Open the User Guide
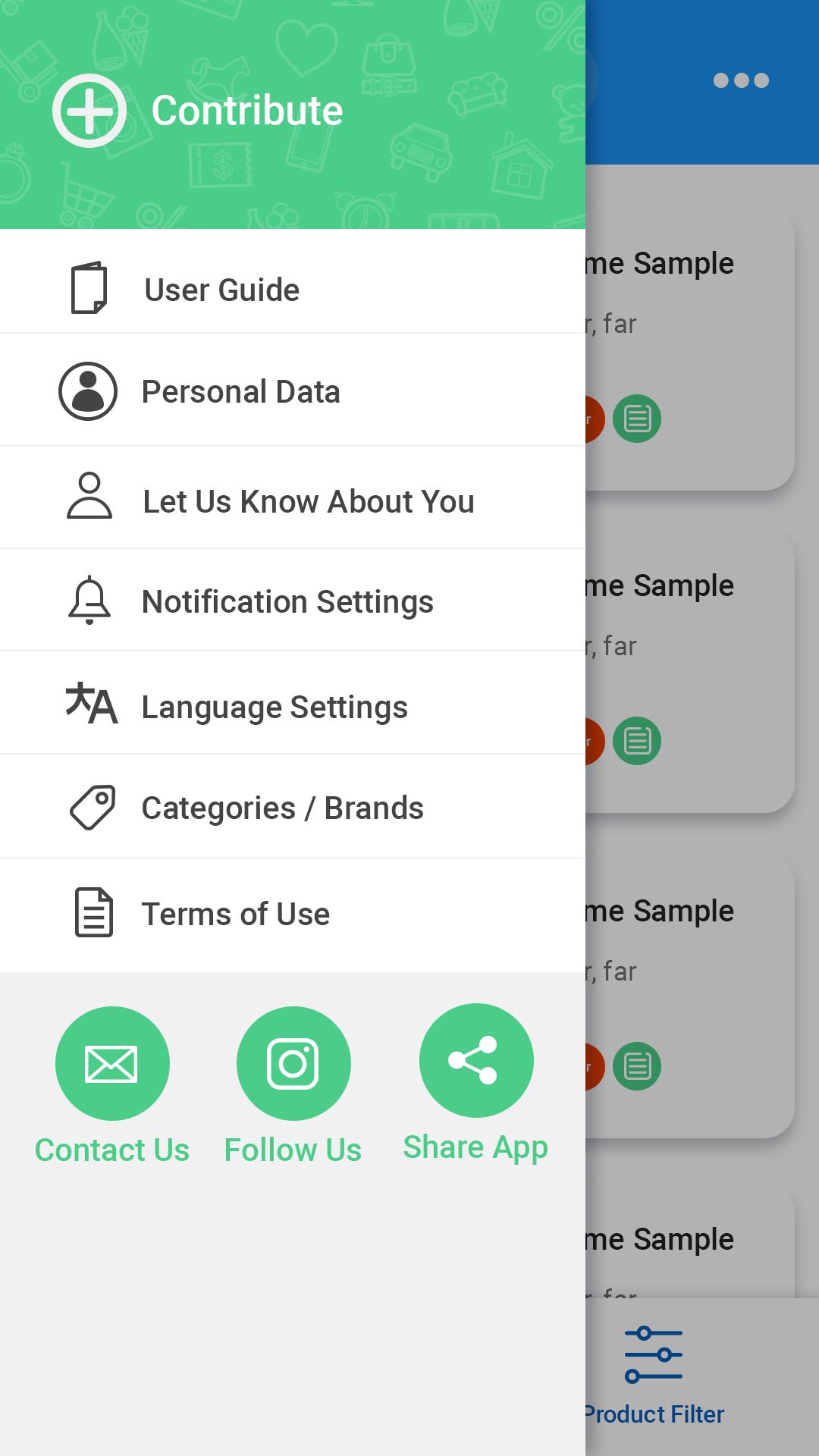Image resolution: width=819 pixels, height=1456 pixels. click(221, 290)
